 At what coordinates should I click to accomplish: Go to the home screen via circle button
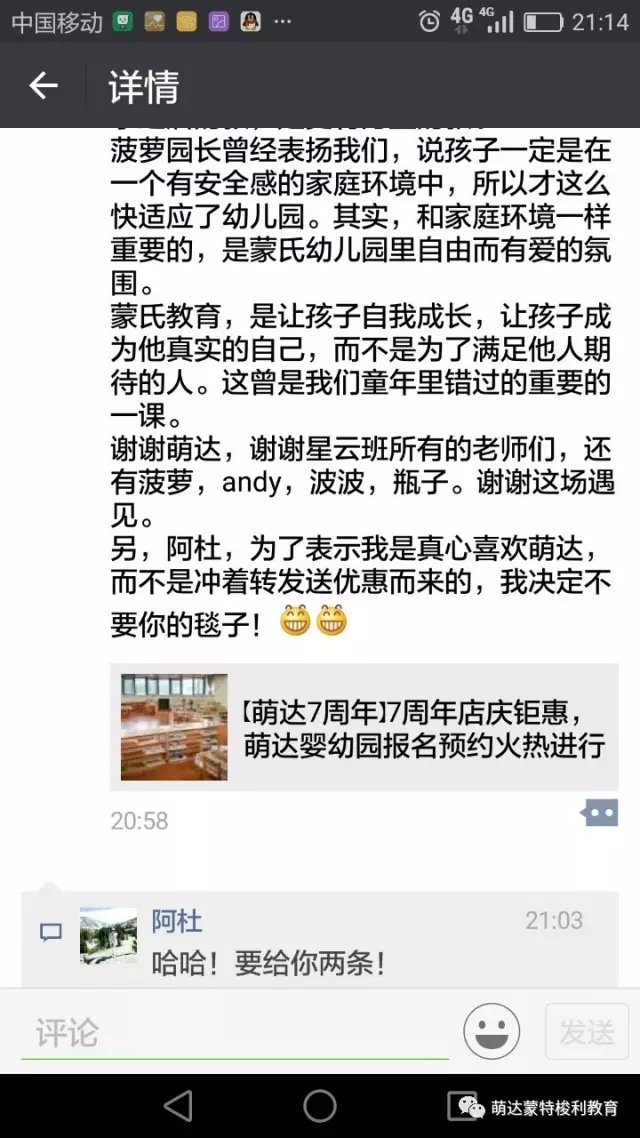[x=320, y=1106]
